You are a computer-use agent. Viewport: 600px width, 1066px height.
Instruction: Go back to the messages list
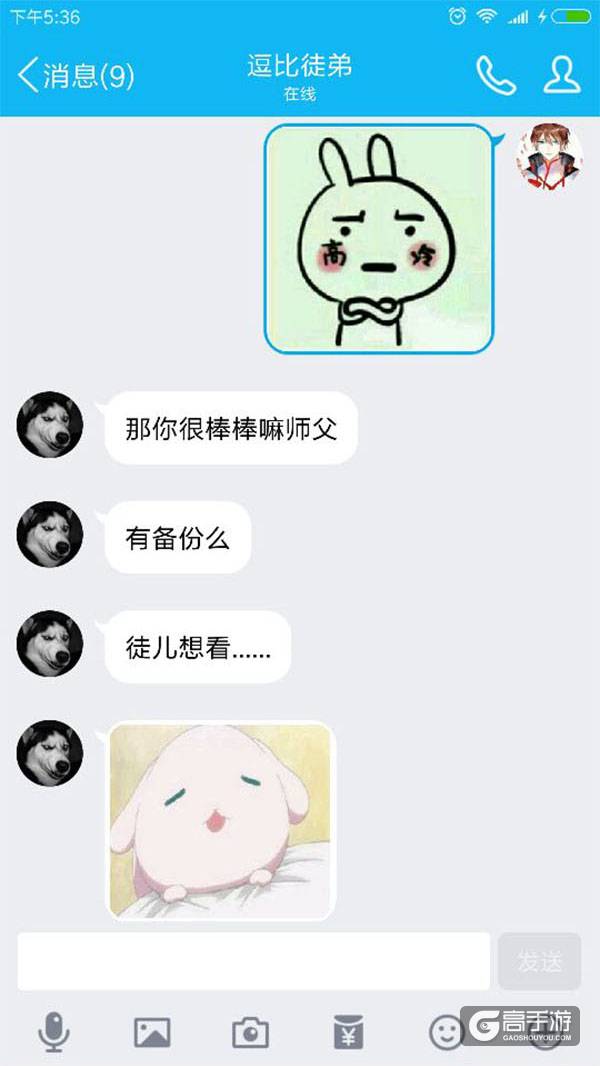coord(75,75)
